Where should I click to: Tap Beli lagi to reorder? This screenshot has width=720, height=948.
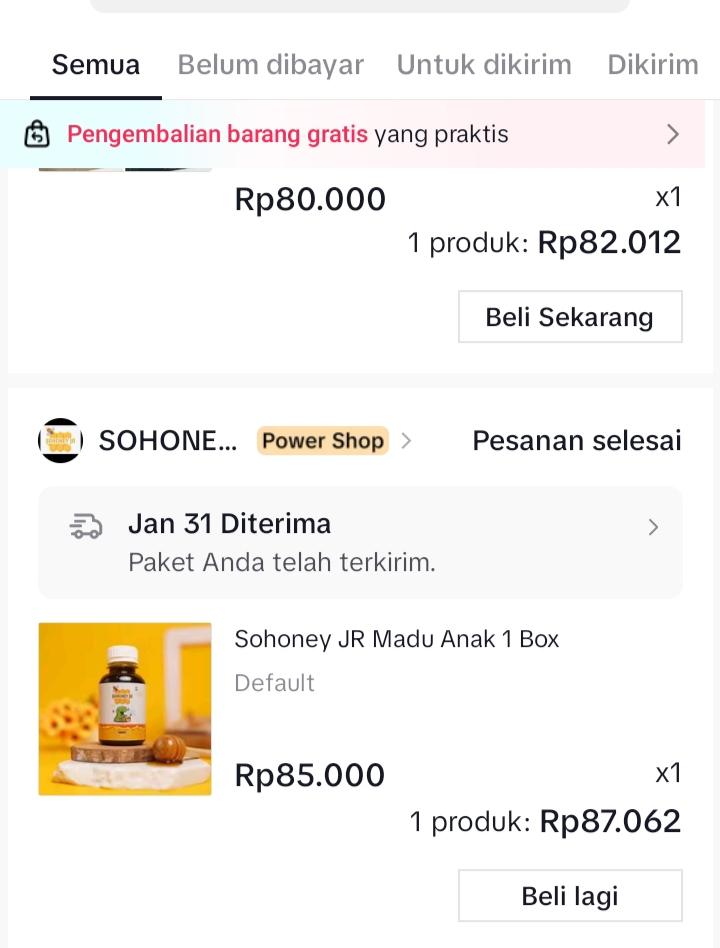(x=570, y=896)
